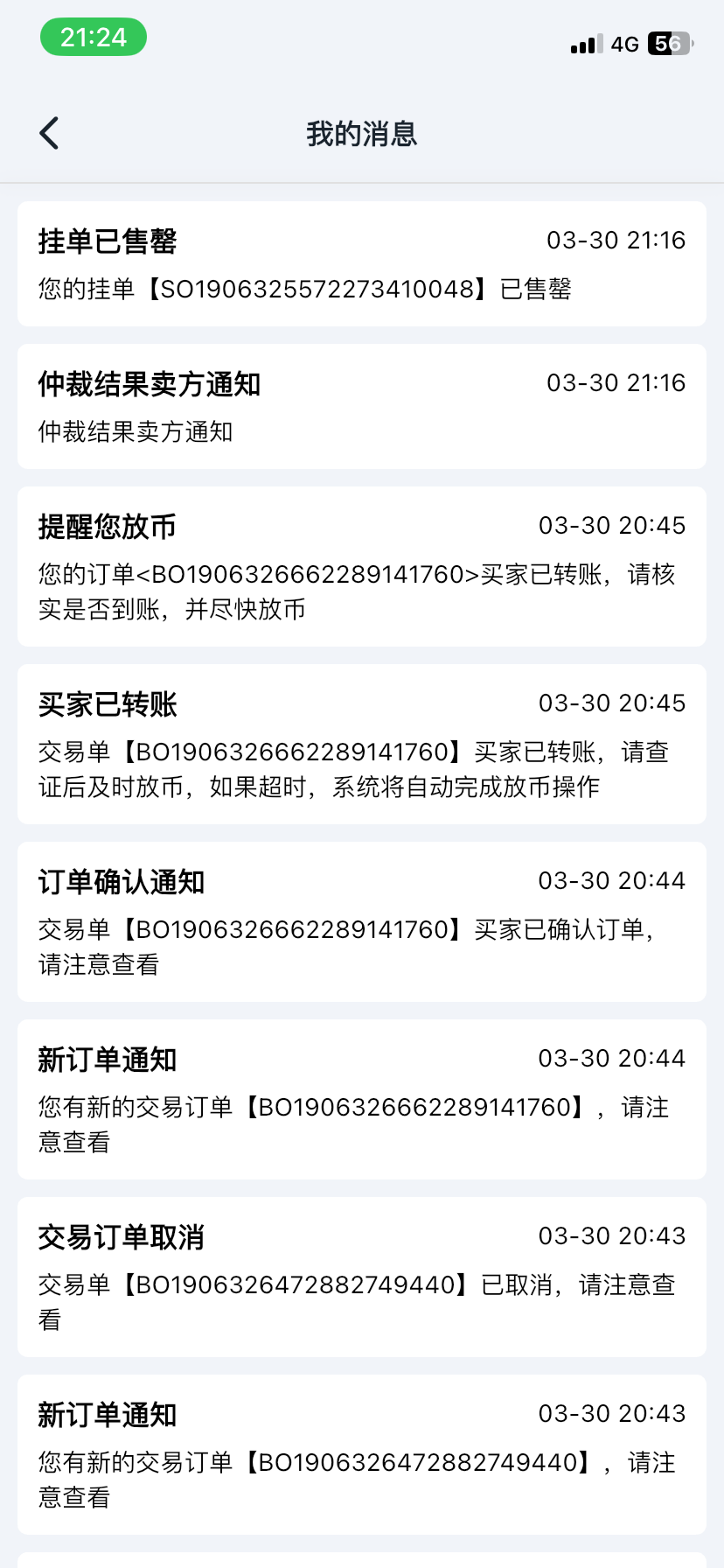The height and width of the screenshot is (1568, 724).
Task: View the 交易订单取消 notification
Action: (362, 1277)
